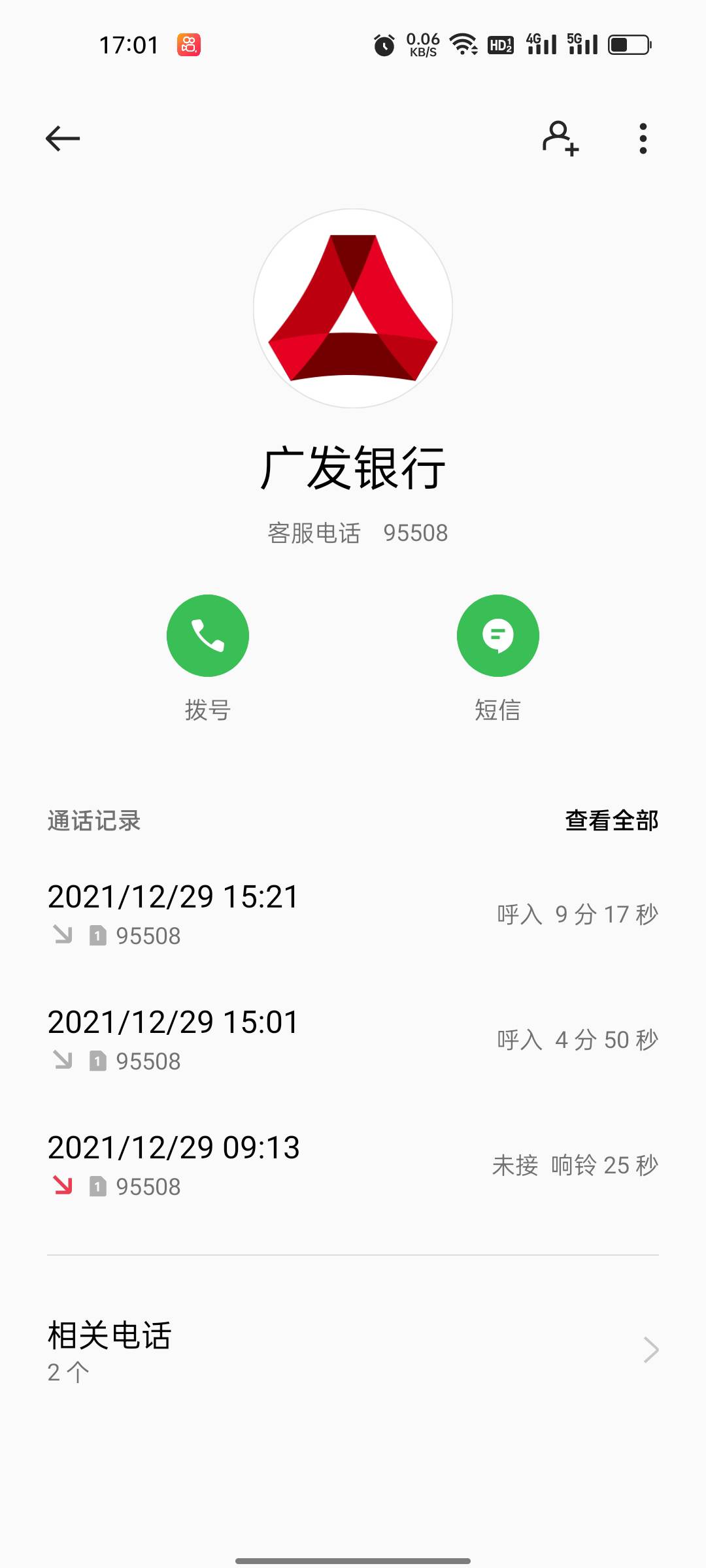Add this number to contacts
Screen dimensions: 706x1568
click(x=560, y=139)
